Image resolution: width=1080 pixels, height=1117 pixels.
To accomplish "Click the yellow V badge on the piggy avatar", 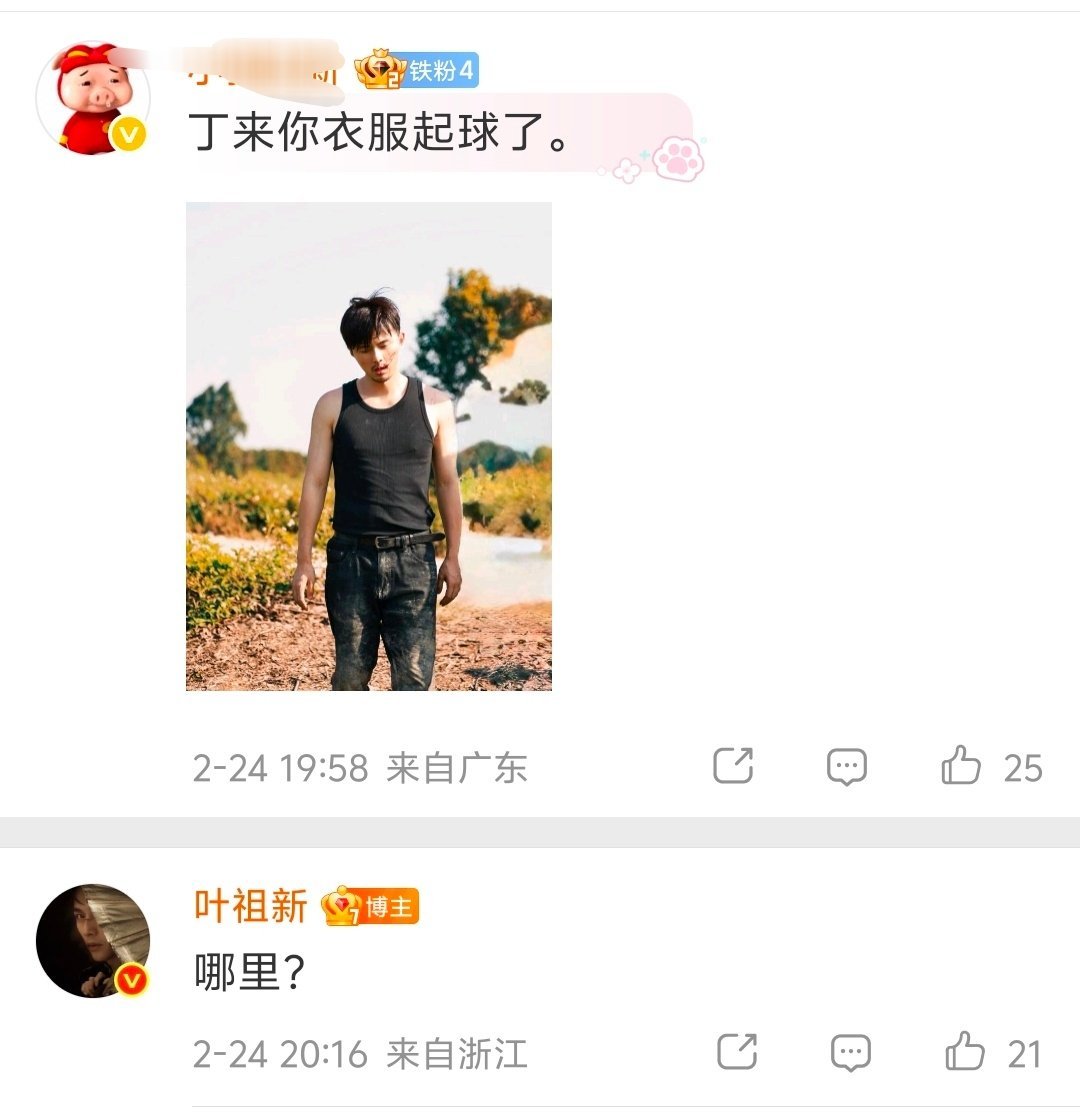I will pyautogui.click(x=126, y=131).
